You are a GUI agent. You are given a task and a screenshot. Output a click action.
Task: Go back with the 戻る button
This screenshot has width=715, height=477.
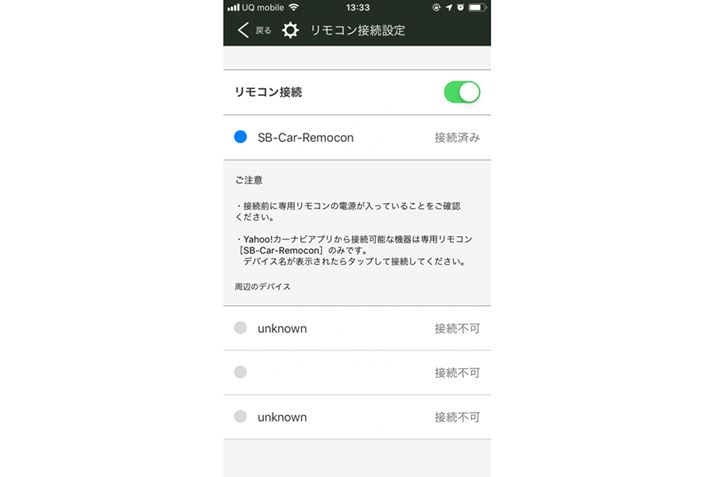(254, 30)
